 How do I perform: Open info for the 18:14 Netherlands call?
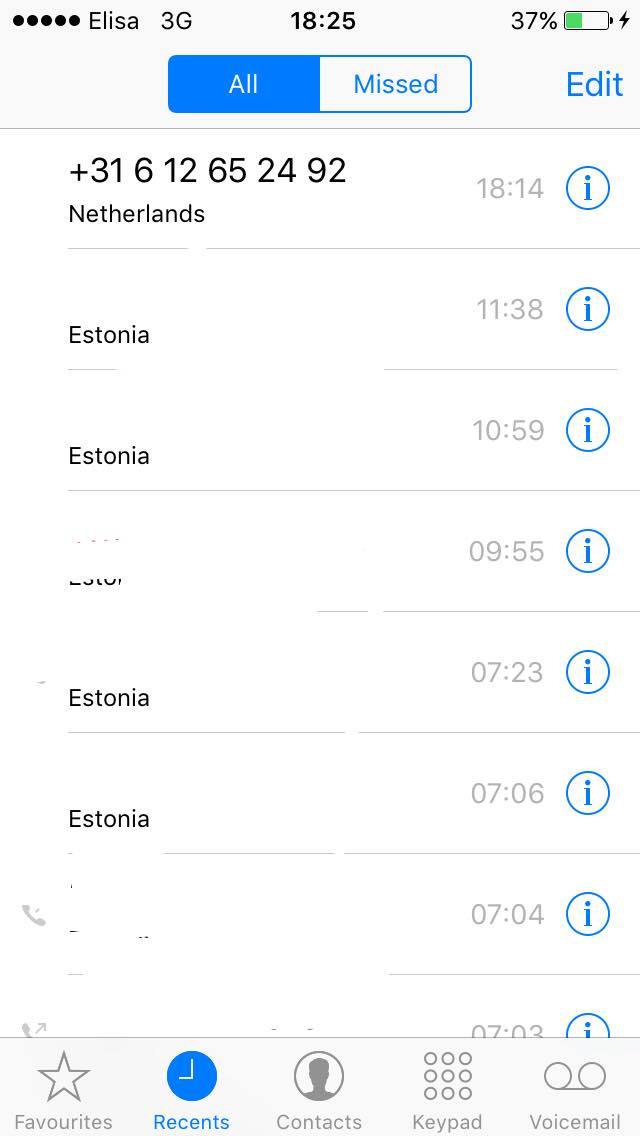[x=588, y=188]
